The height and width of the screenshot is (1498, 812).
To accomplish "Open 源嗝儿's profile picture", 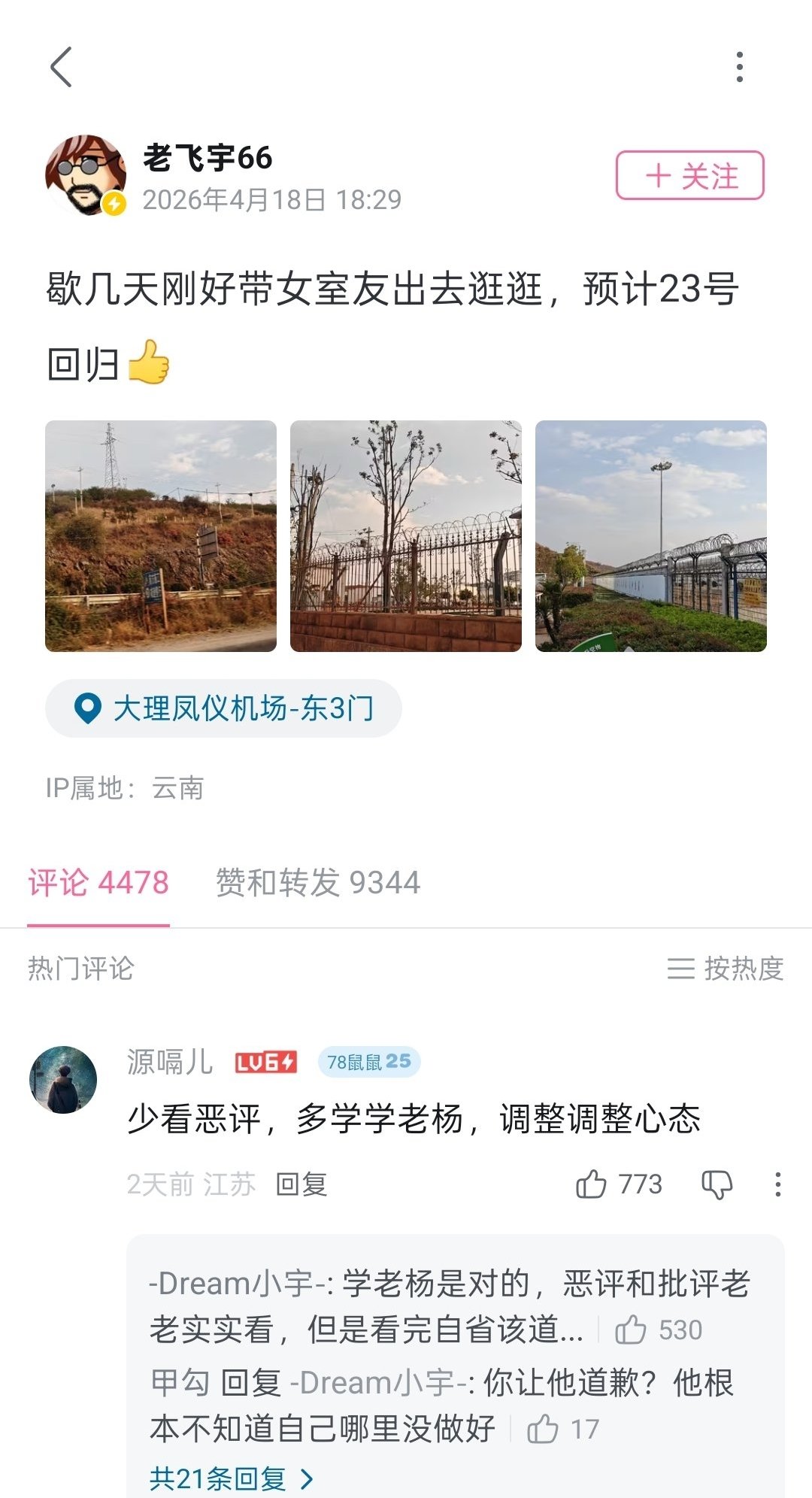I will pyautogui.click(x=63, y=1080).
